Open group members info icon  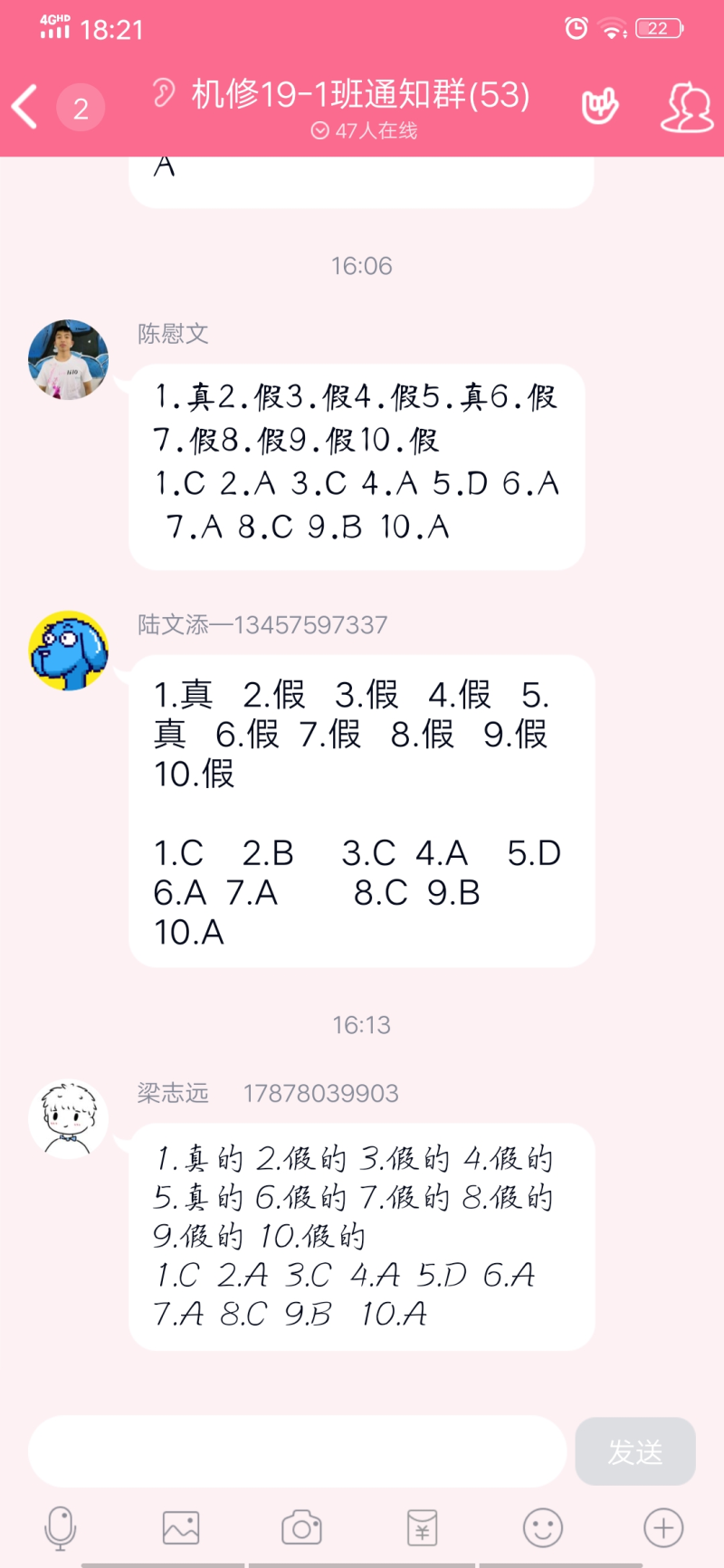click(x=686, y=109)
